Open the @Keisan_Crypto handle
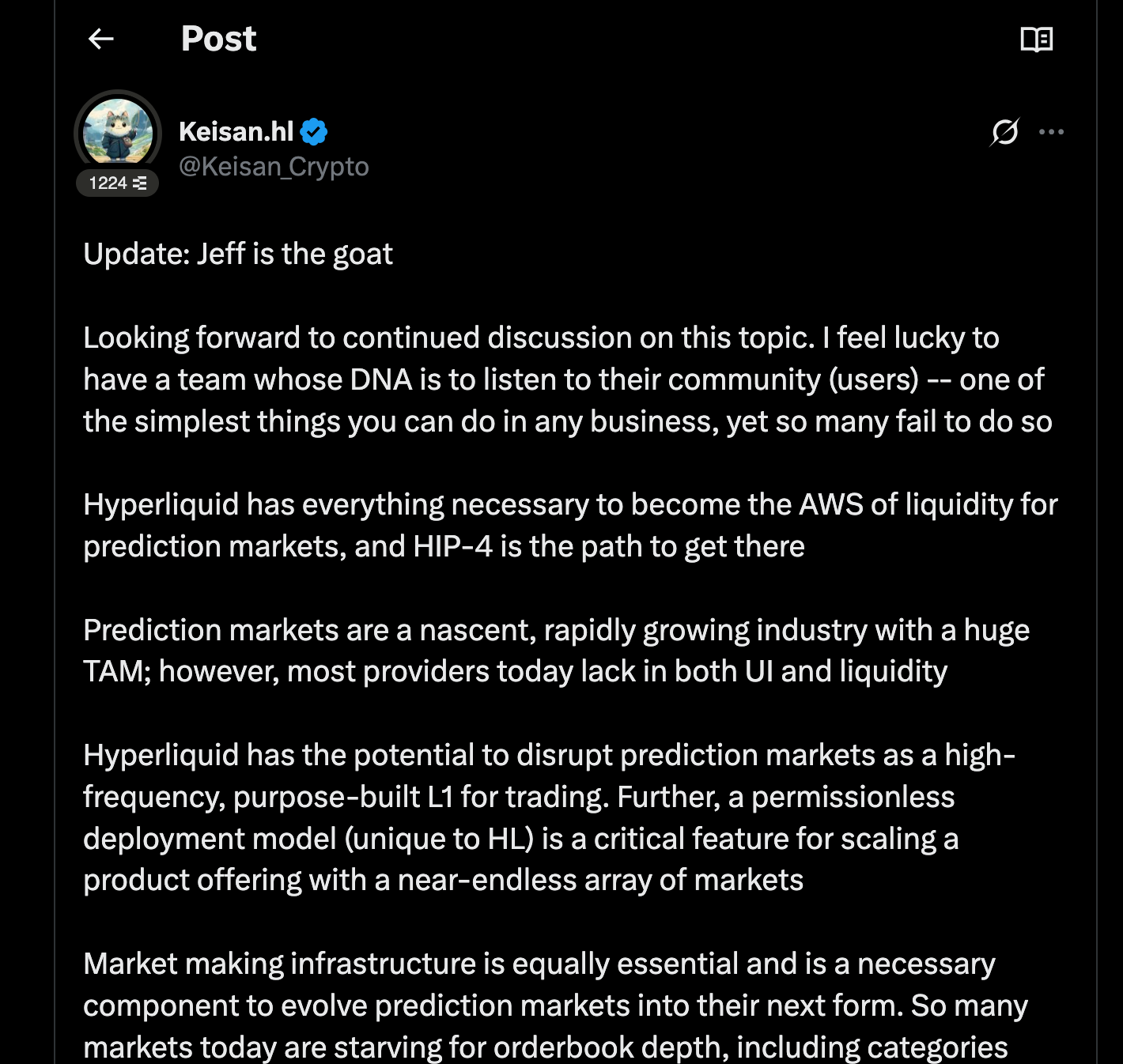 pyautogui.click(x=274, y=167)
